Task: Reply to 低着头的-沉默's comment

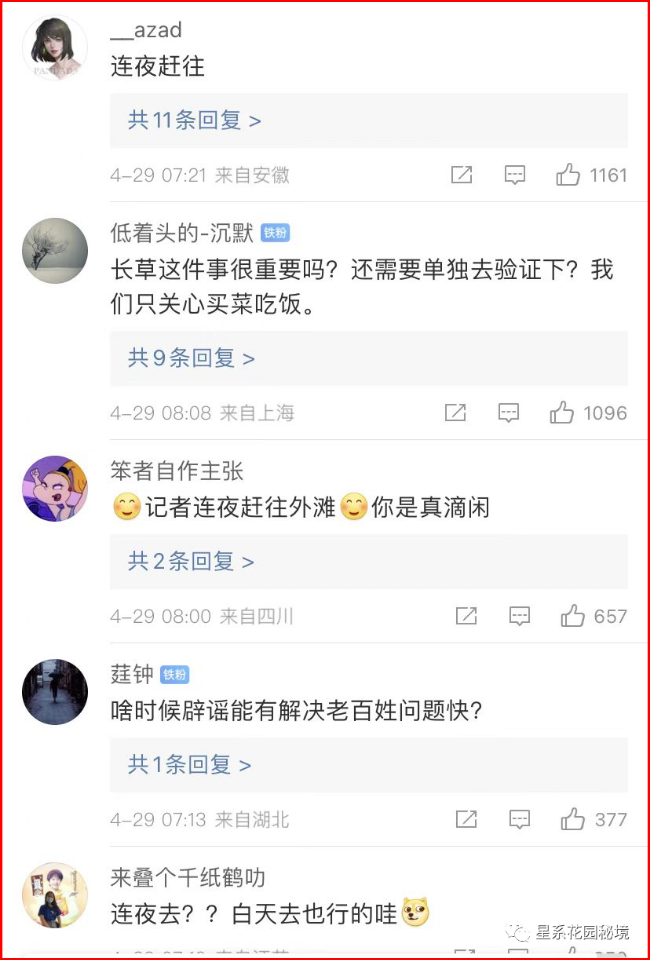Action: pyautogui.click(x=509, y=413)
